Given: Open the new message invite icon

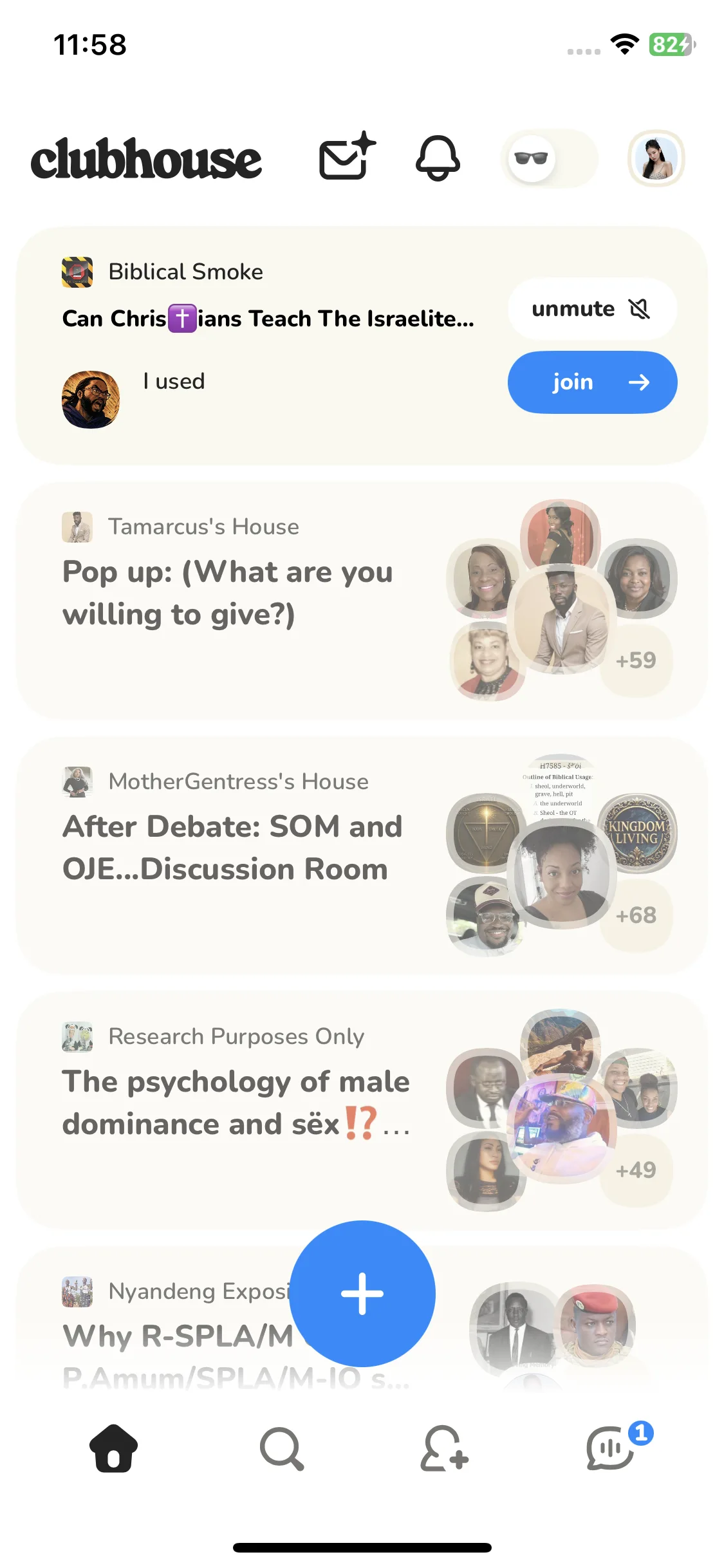Looking at the screenshot, I should (x=347, y=158).
